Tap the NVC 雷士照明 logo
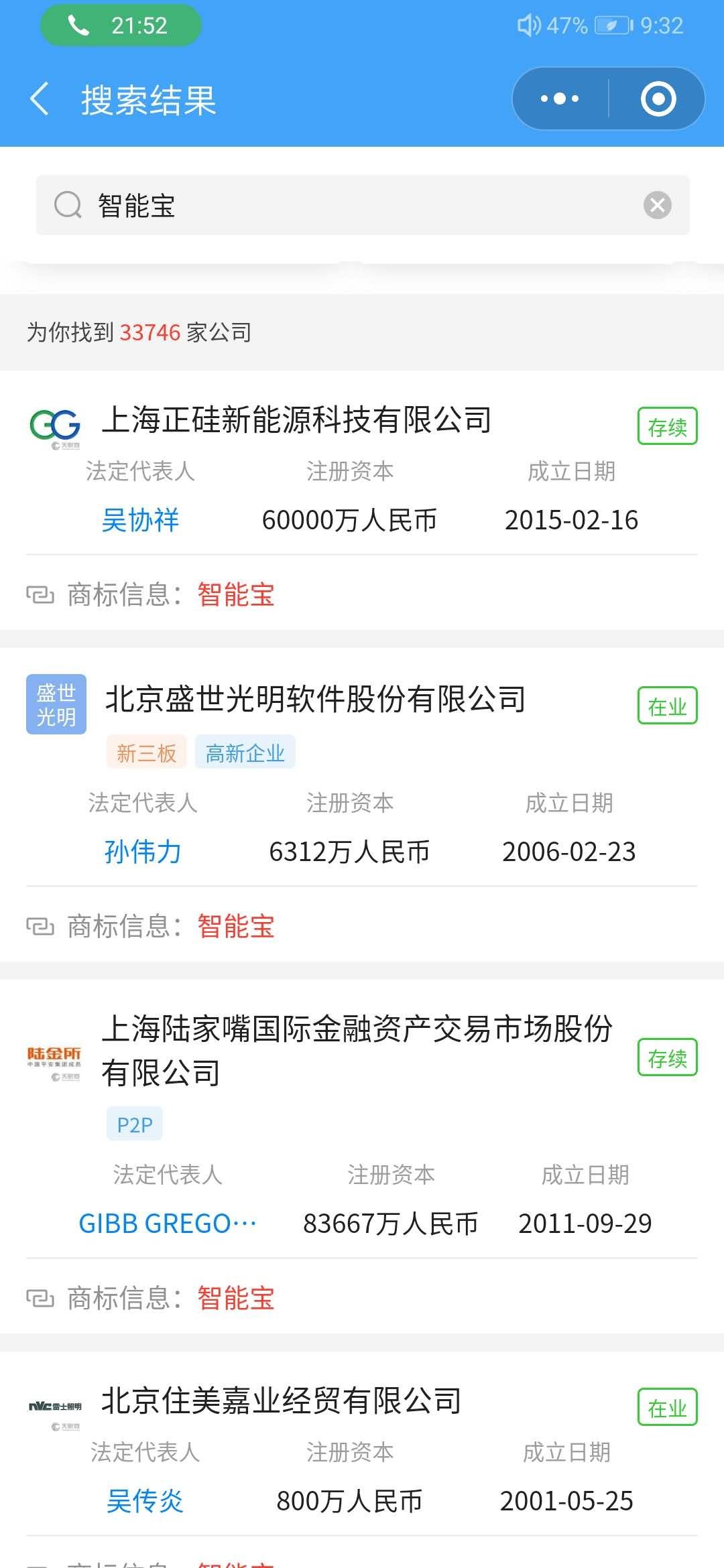This screenshot has width=724, height=1568. 54,1407
